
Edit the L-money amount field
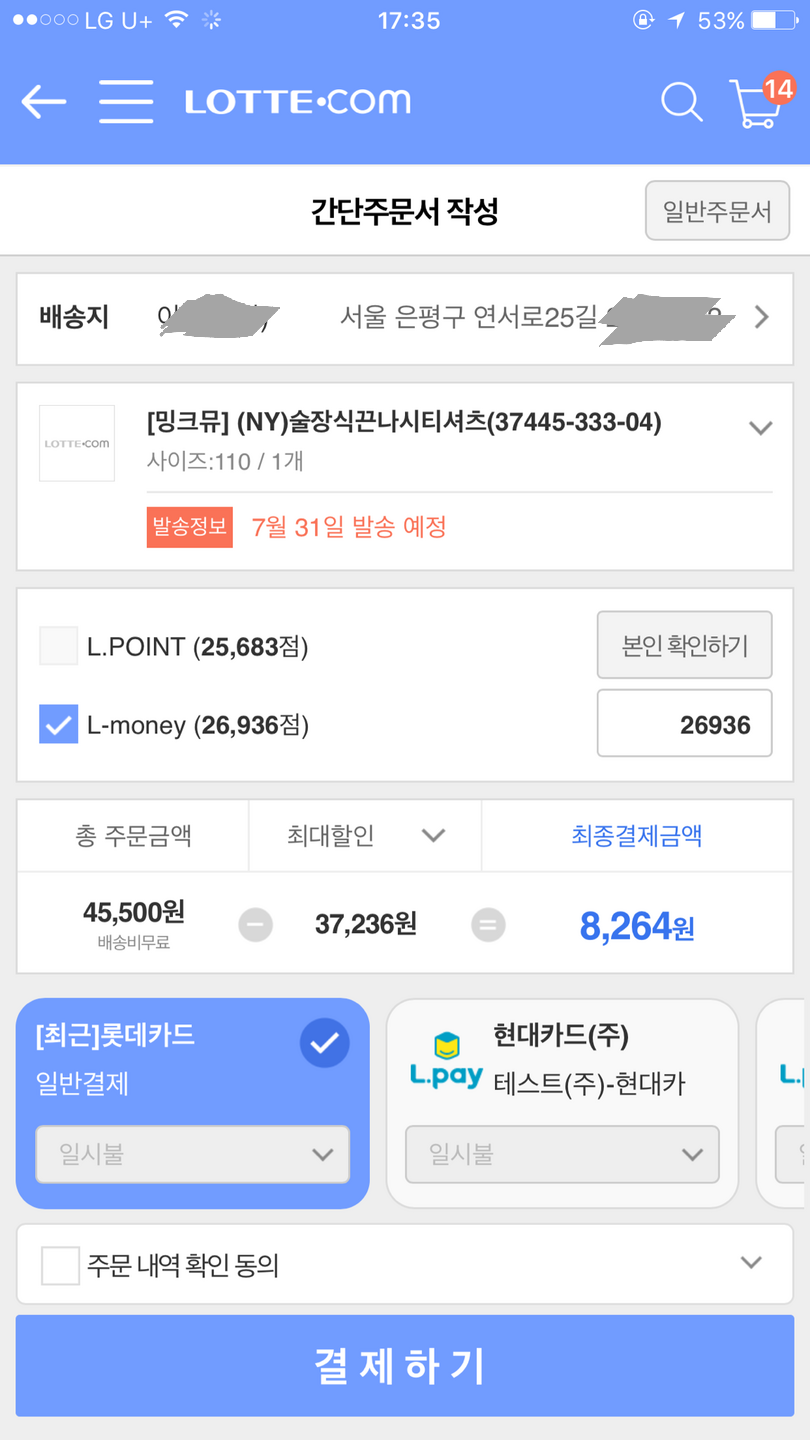[685, 723]
